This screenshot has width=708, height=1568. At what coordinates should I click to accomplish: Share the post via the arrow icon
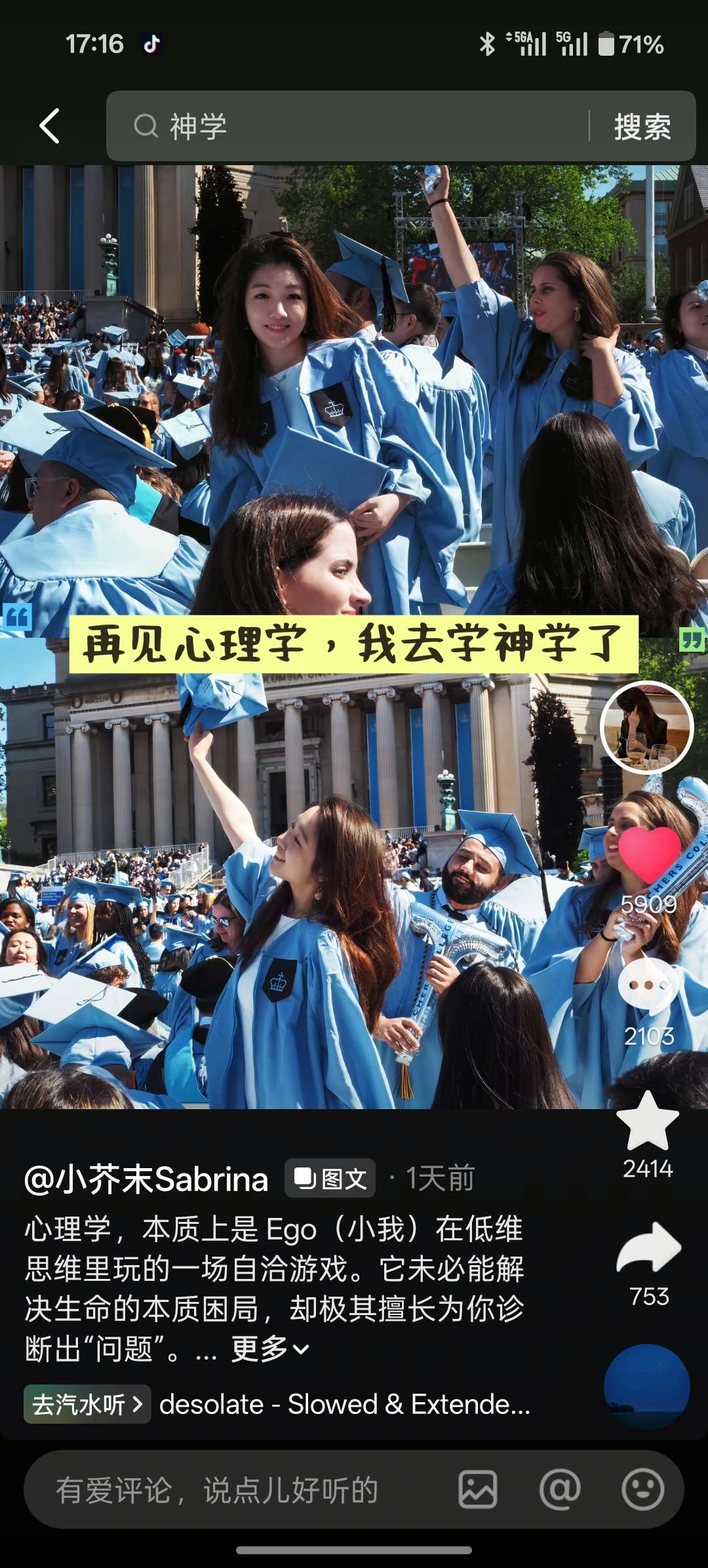click(x=649, y=1247)
